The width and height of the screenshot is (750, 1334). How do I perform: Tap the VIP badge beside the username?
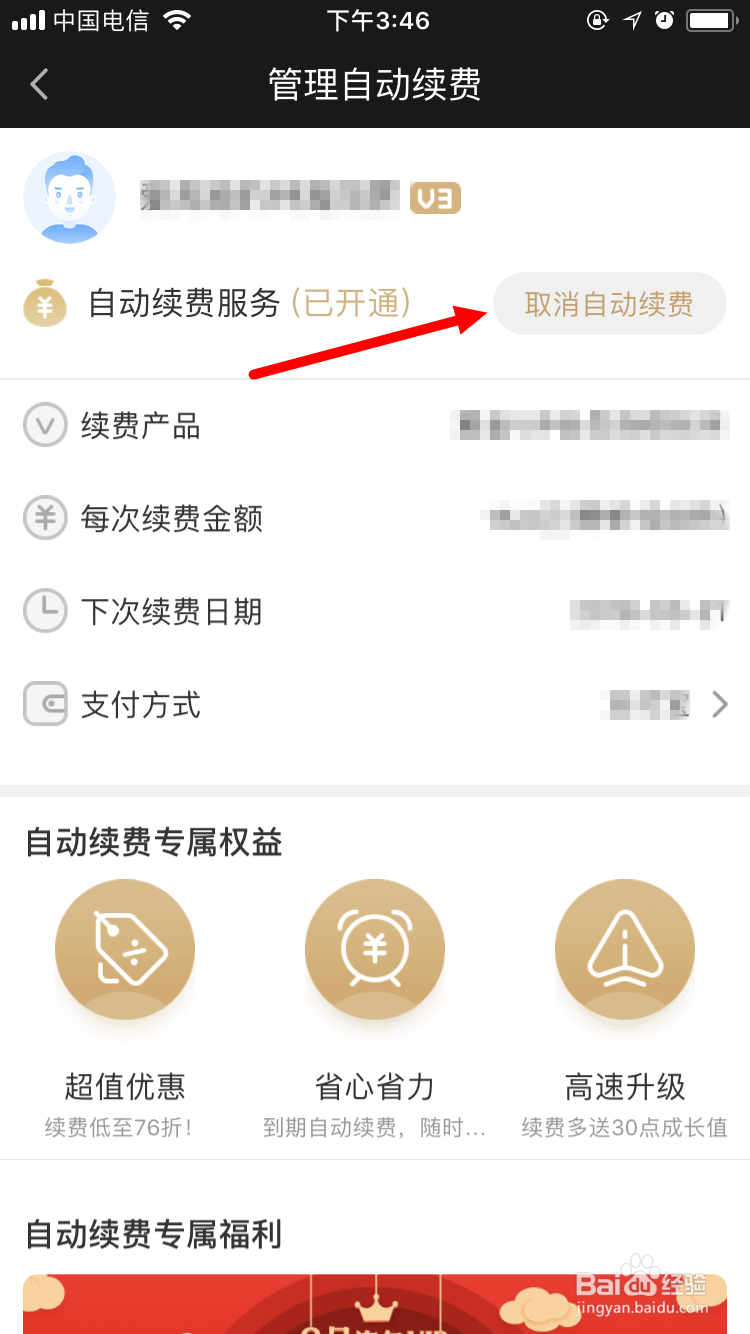point(435,197)
